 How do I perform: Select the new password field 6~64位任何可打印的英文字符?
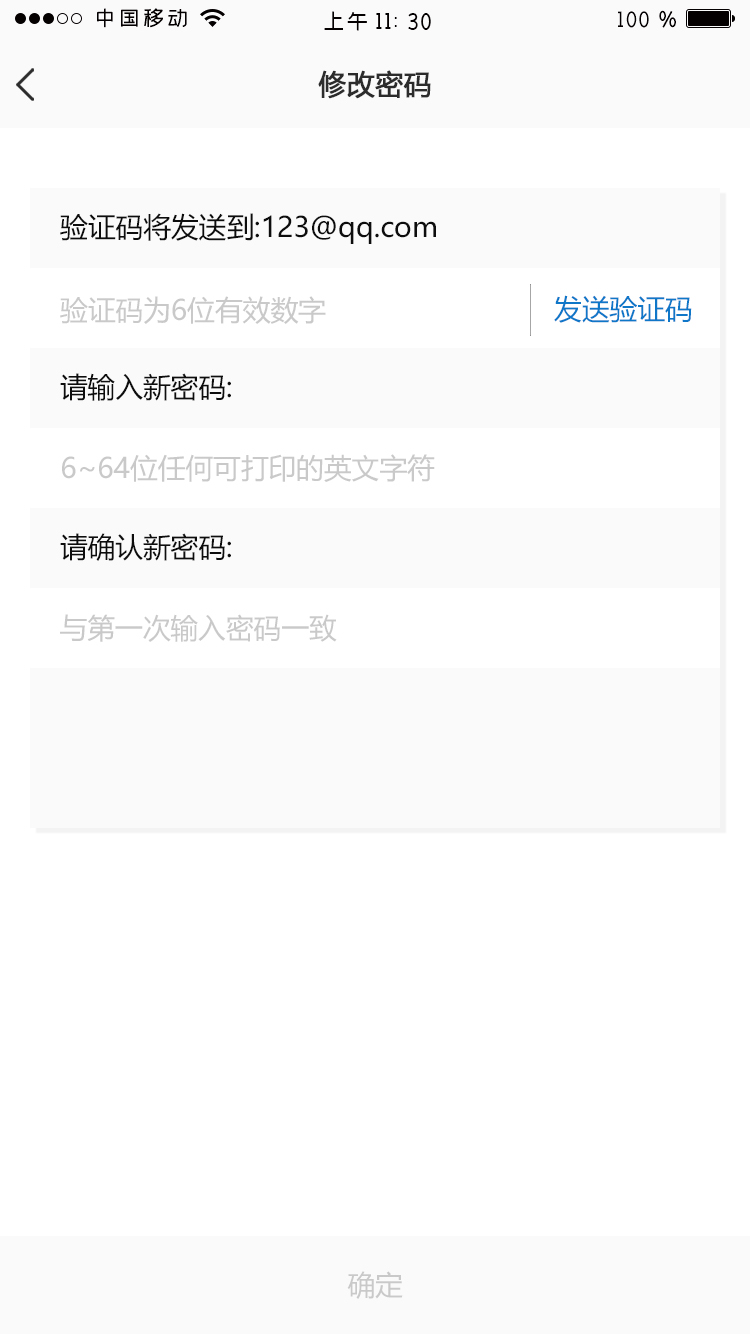tap(375, 468)
